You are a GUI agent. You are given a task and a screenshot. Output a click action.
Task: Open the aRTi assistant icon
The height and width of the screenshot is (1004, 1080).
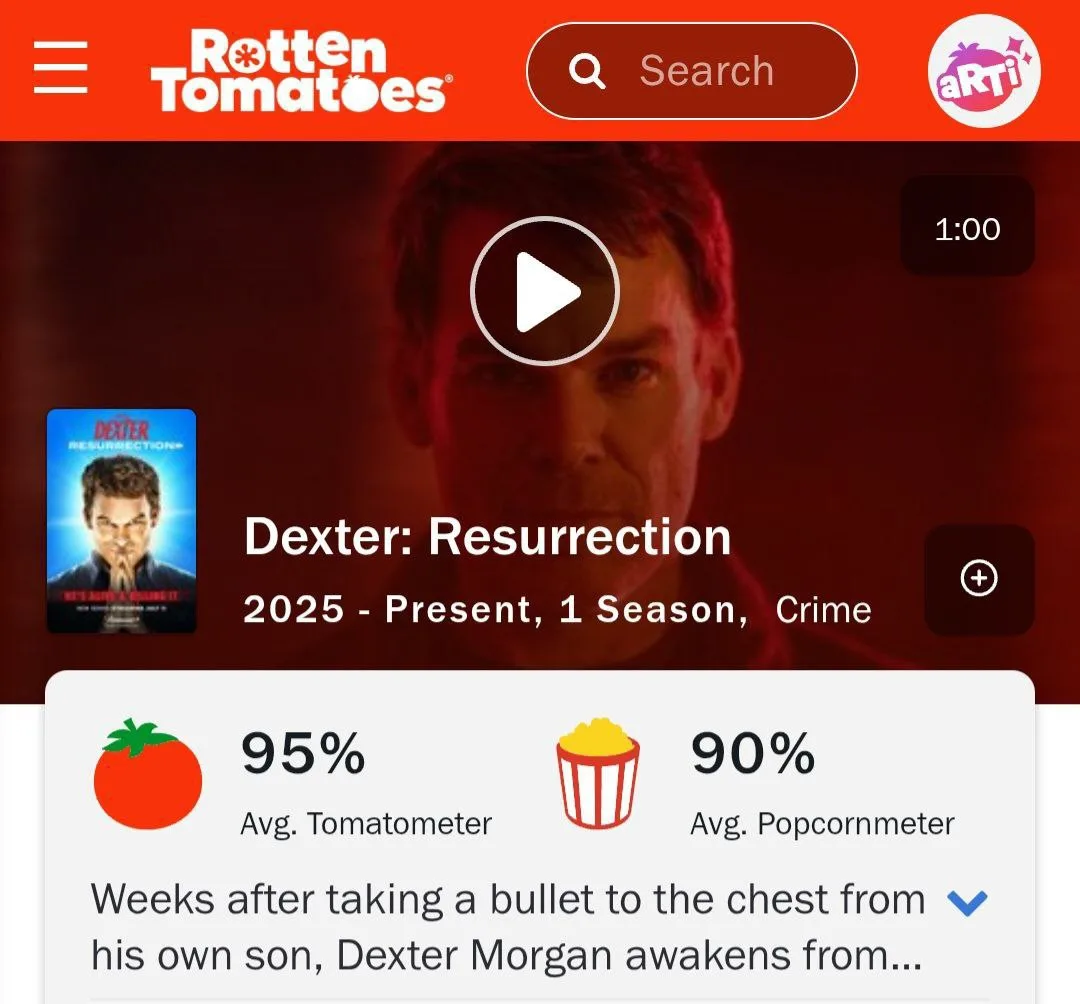click(984, 71)
